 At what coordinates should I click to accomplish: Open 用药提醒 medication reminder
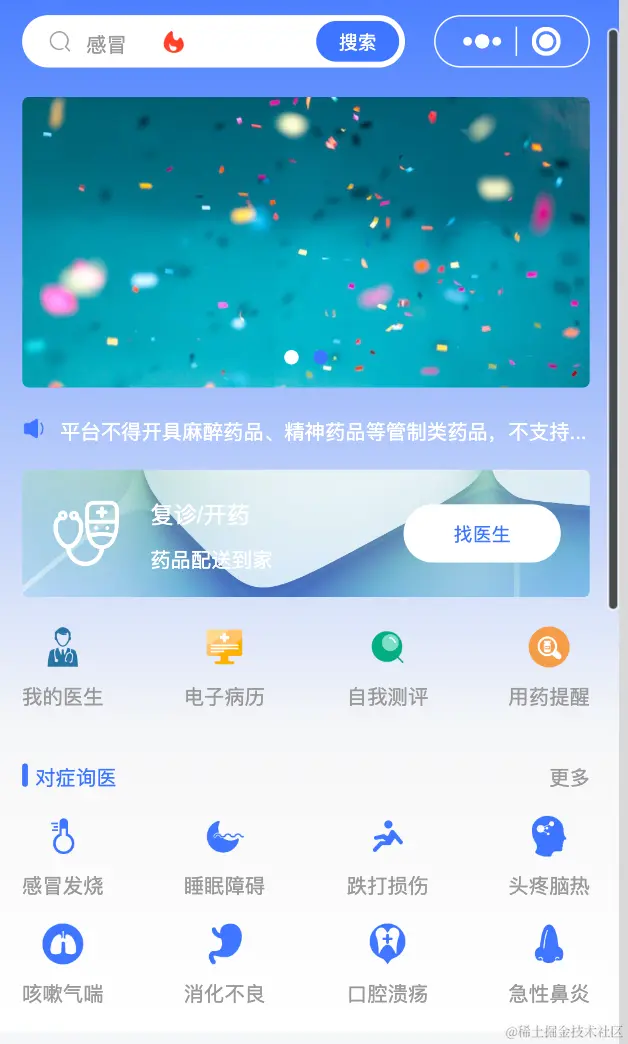click(x=548, y=667)
